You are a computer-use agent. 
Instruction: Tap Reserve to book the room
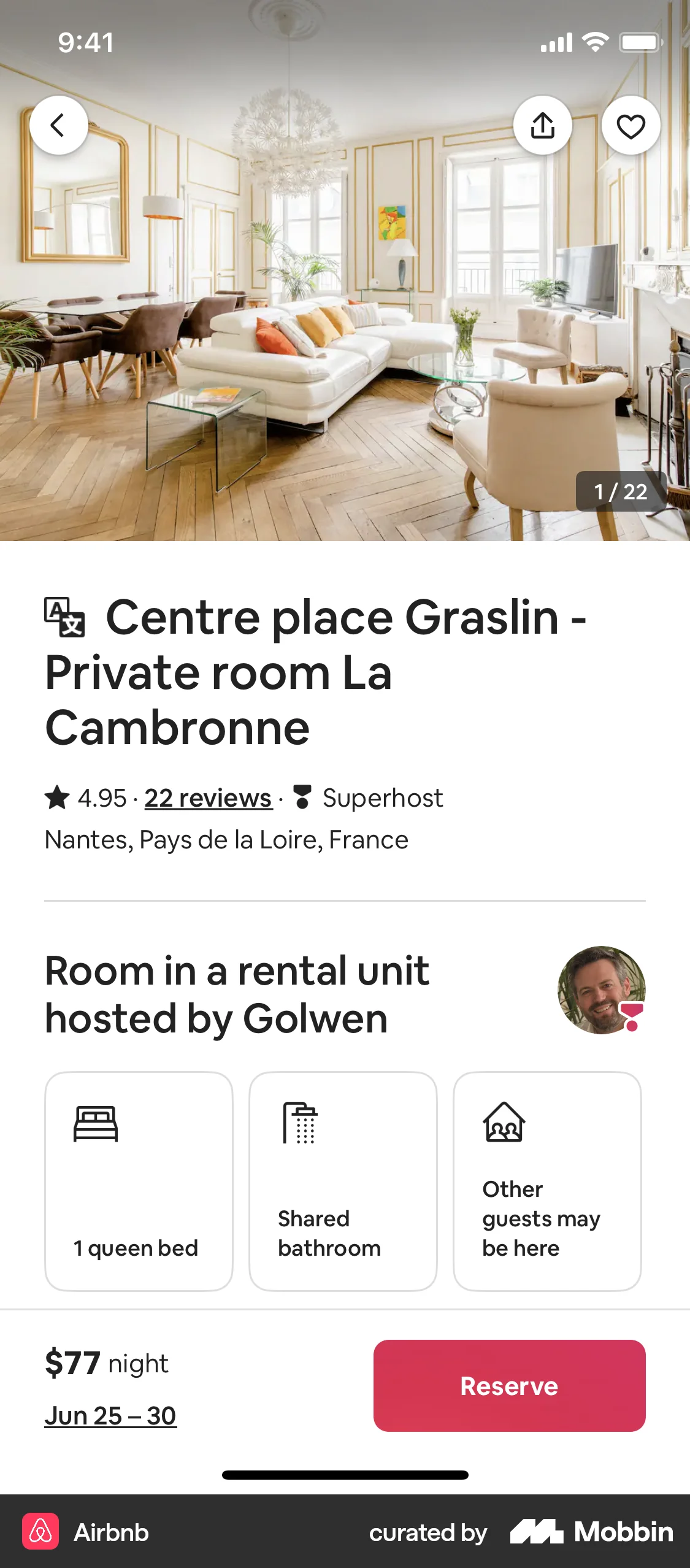coord(509,1385)
